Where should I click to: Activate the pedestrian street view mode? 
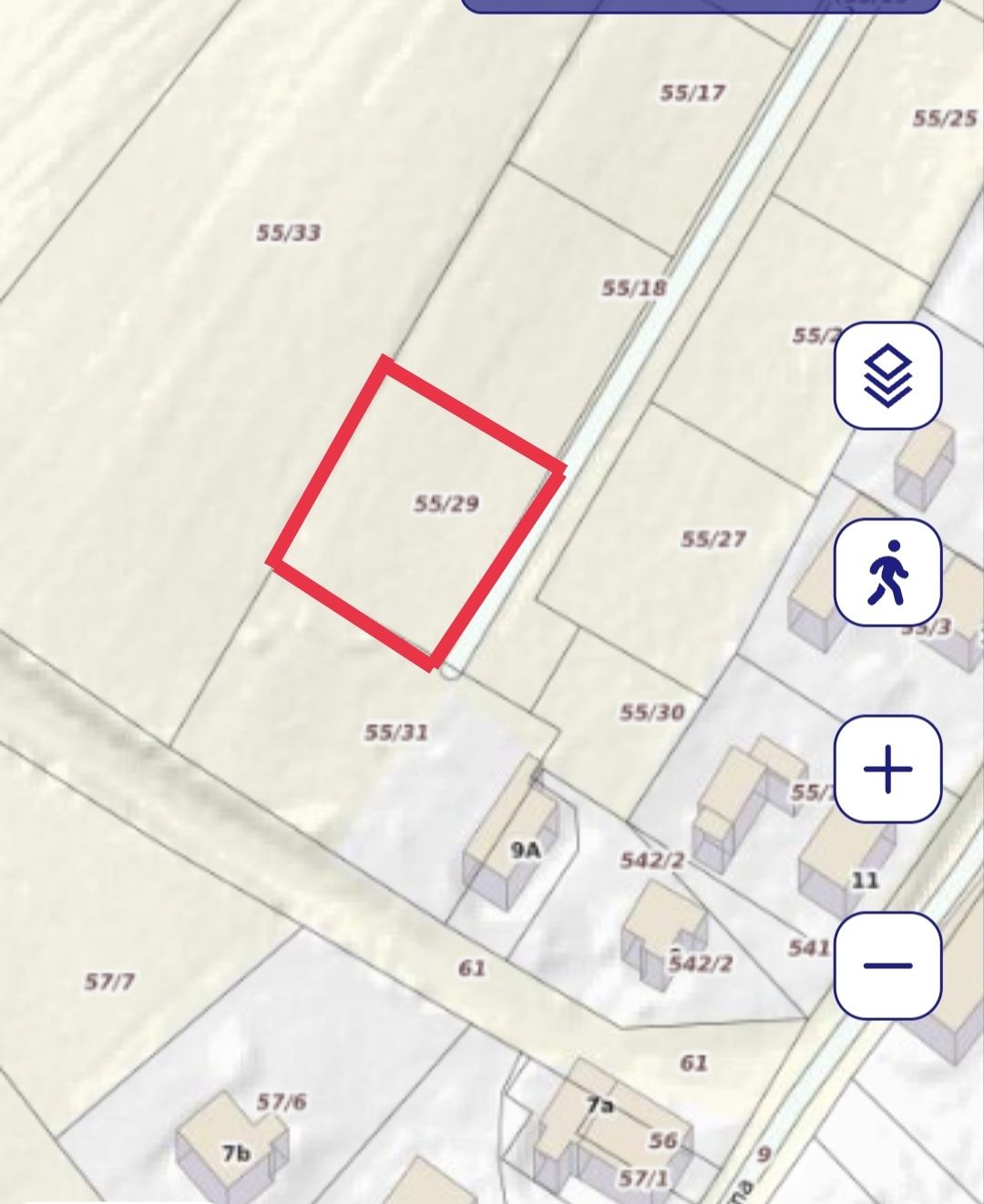(x=887, y=572)
